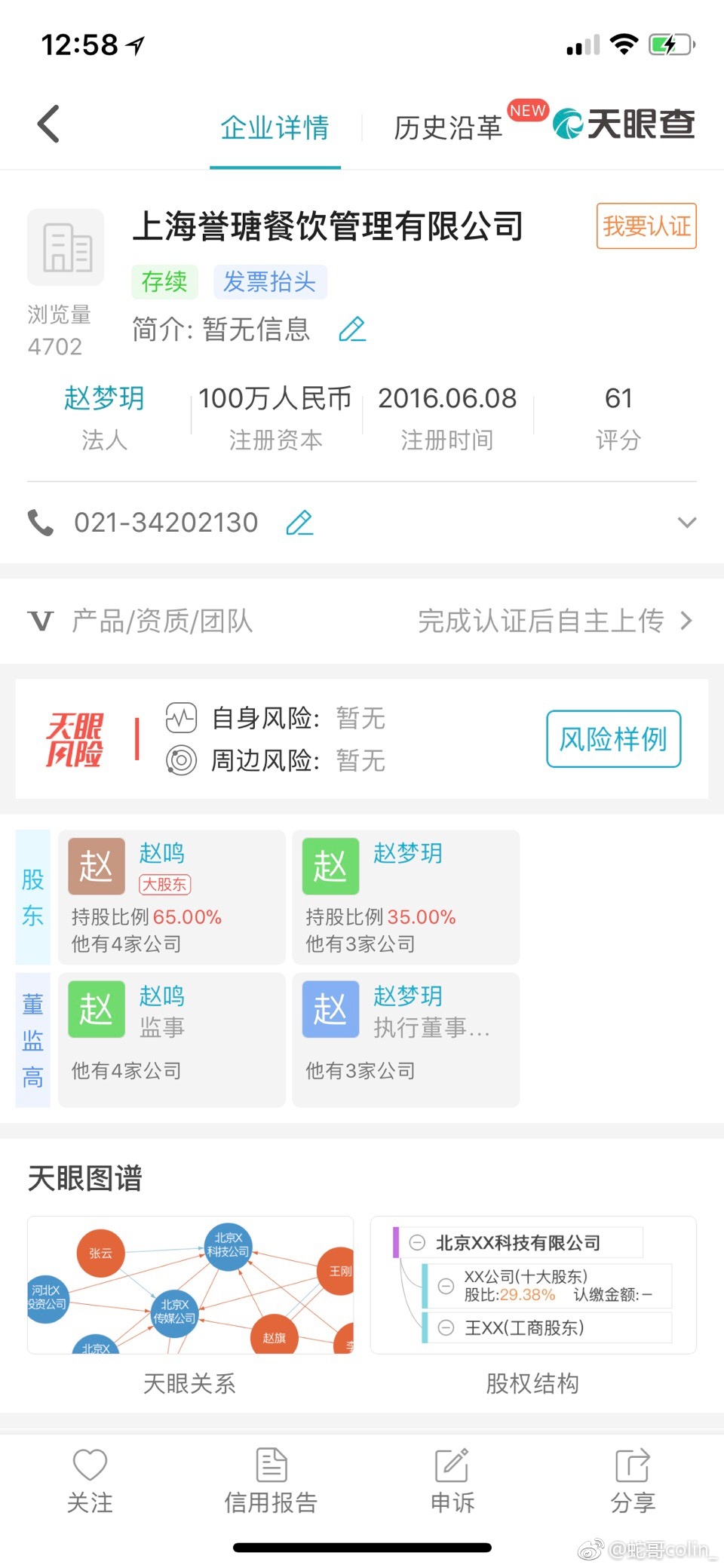Open the 发票抬头 chip
The image size is (724, 1568).
point(269,281)
